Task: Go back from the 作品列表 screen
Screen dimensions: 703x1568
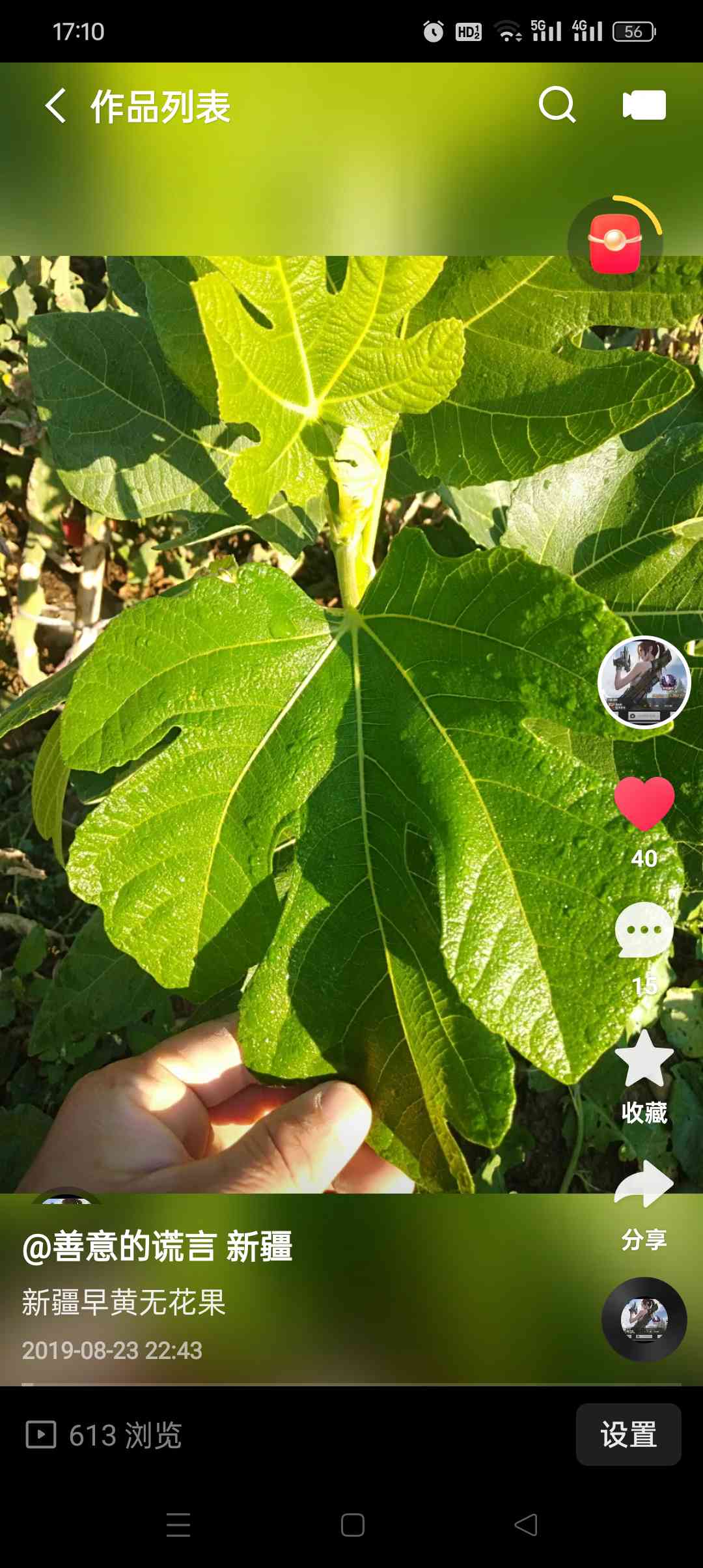Action: pyautogui.click(x=56, y=105)
